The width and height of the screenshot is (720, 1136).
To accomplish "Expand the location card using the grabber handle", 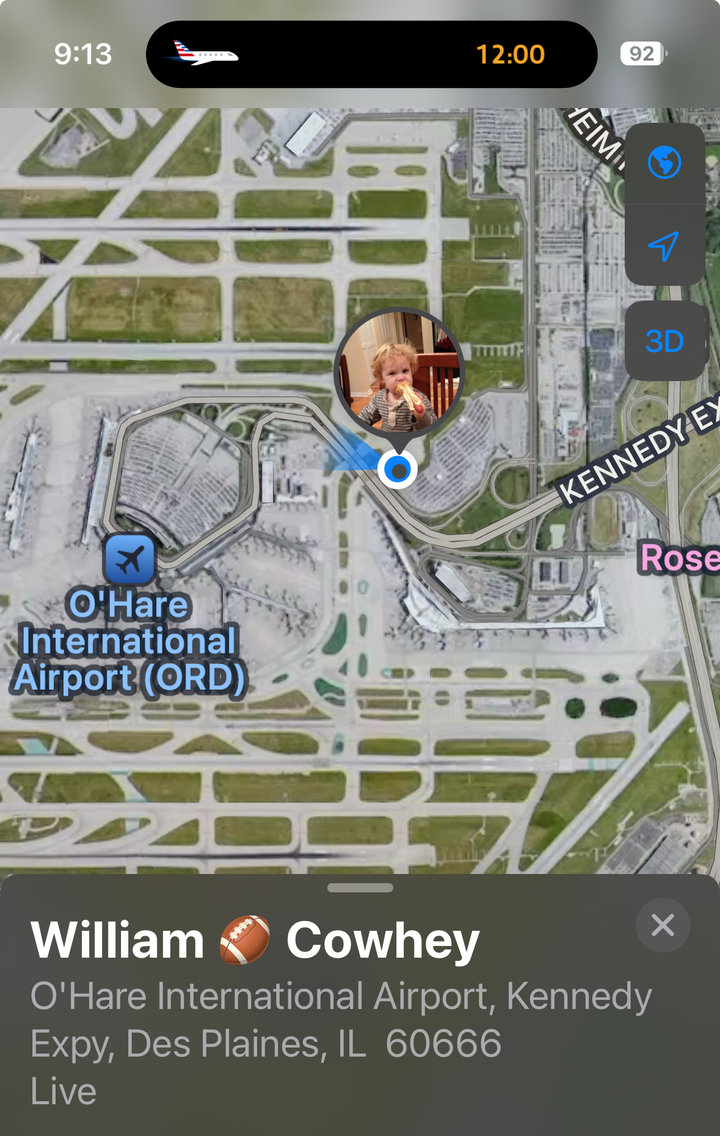I will pos(360,887).
